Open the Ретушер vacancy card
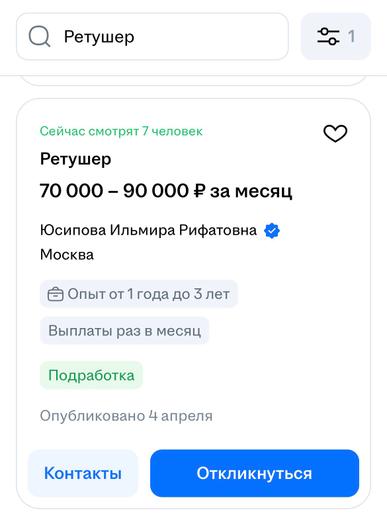387x520 pixels. [x=76, y=159]
